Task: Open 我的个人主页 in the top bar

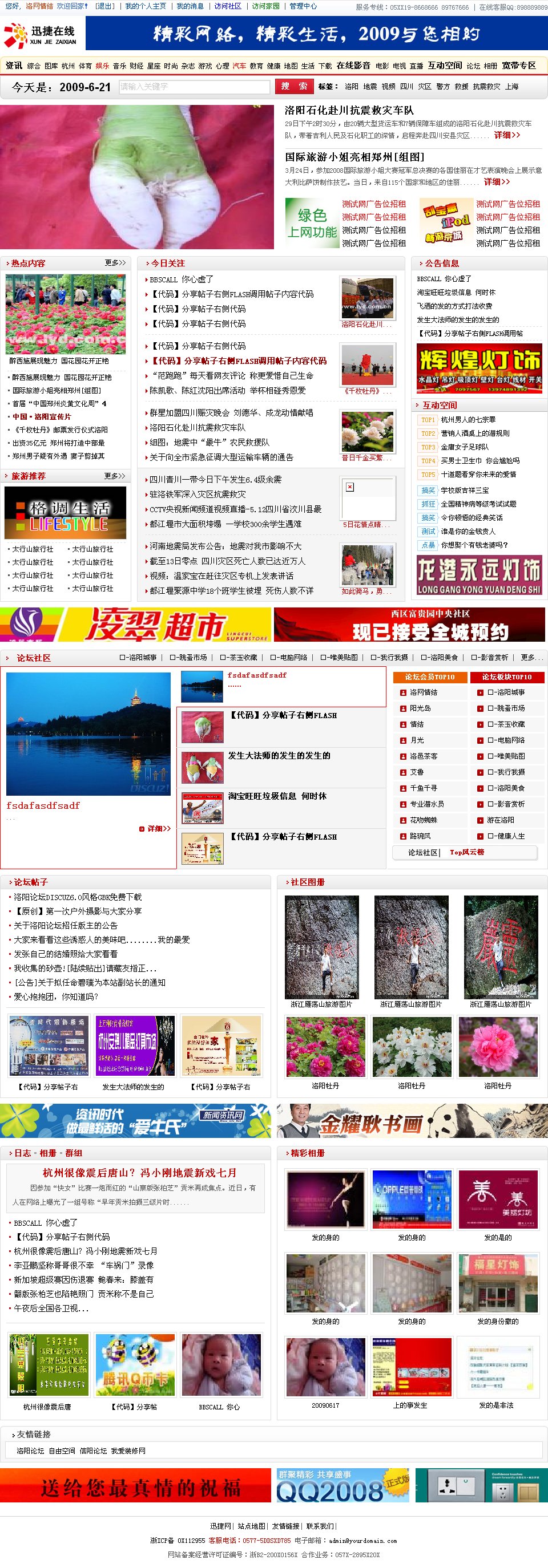Action: point(146,6)
